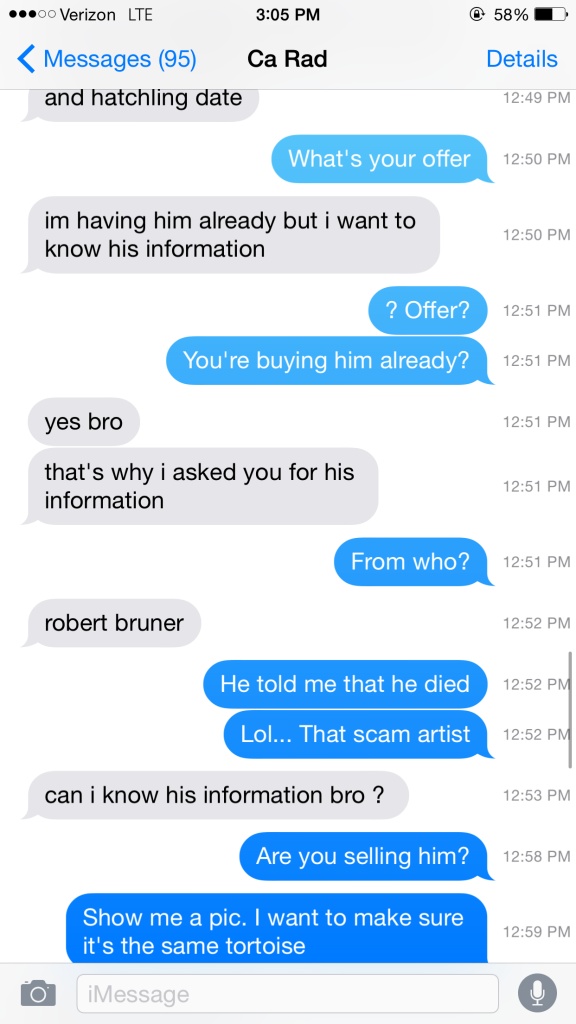Start voice dictation with the microphone
This screenshot has width=576, height=1024.
537,993
